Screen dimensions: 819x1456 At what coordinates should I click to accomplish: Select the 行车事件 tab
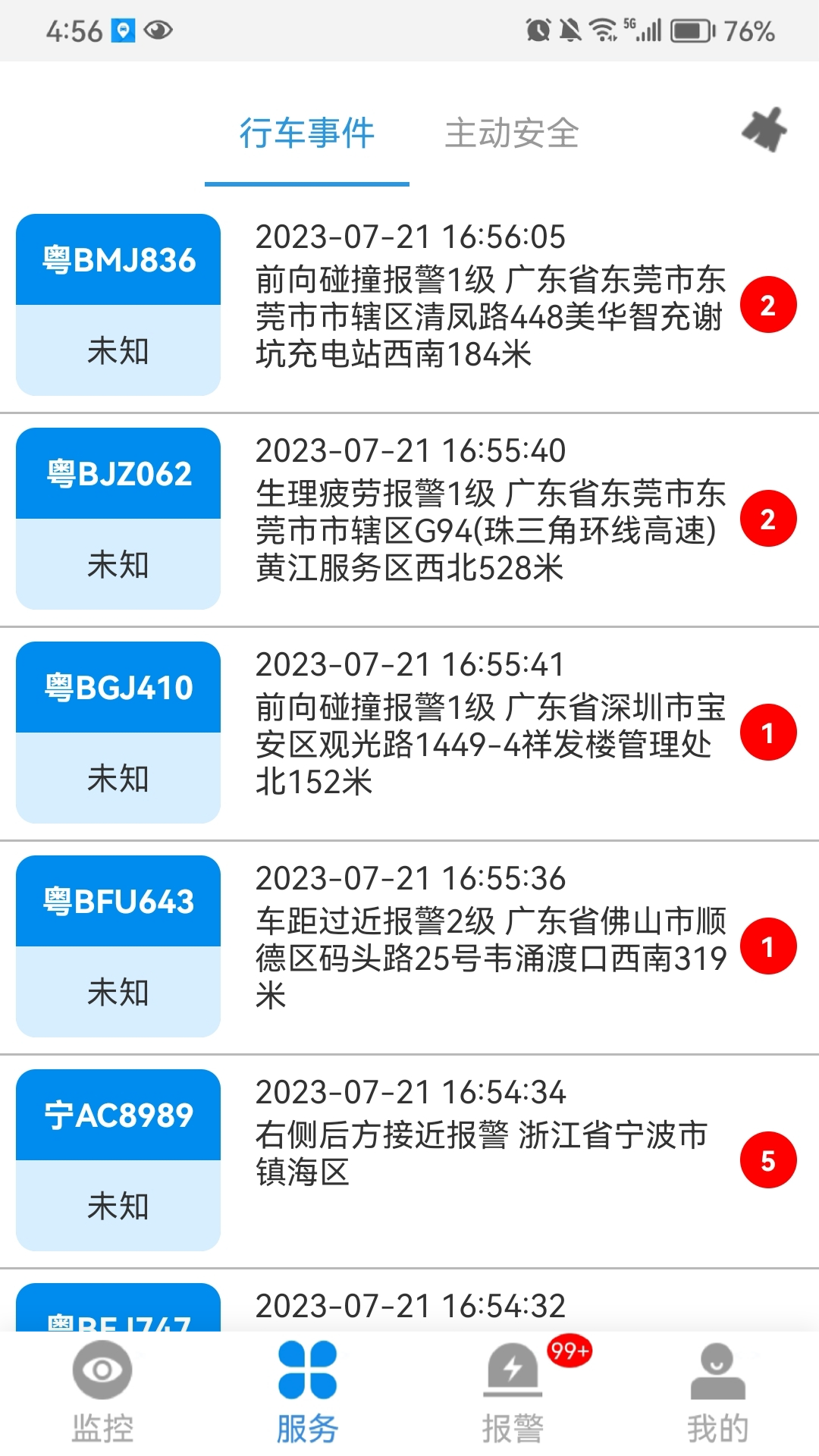[x=307, y=133]
